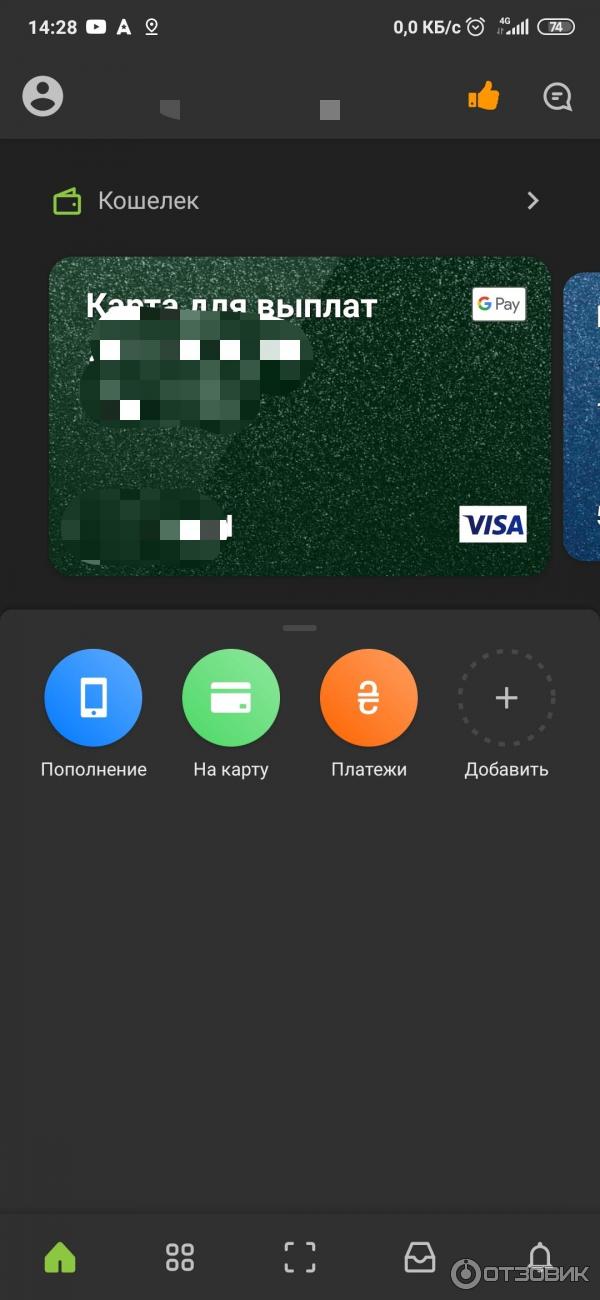Switch to the services grid tab
Viewport: 600px width, 1300px height.
pyautogui.click(x=180, y=1257)
